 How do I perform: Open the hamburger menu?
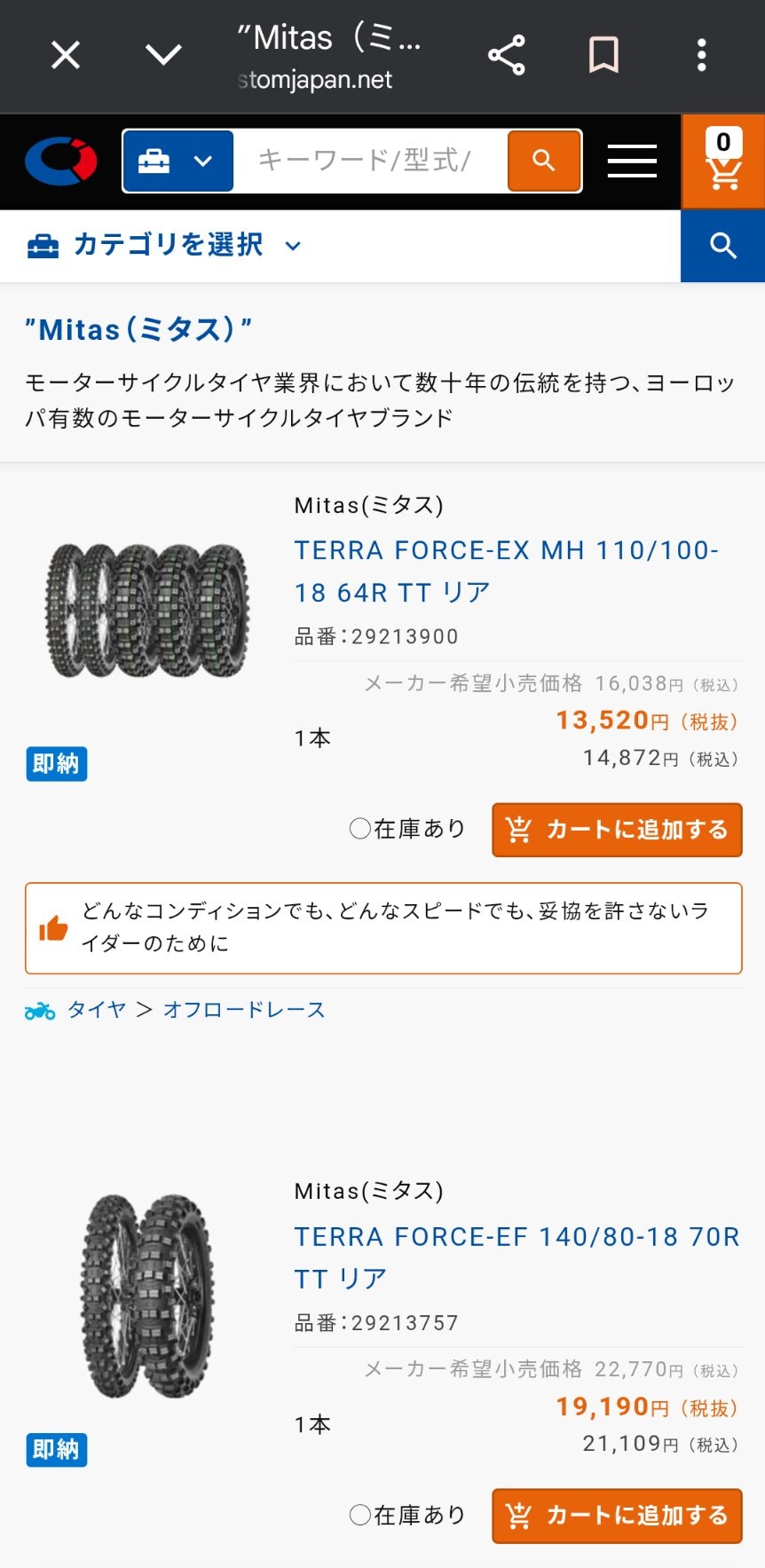pos(632,162)
